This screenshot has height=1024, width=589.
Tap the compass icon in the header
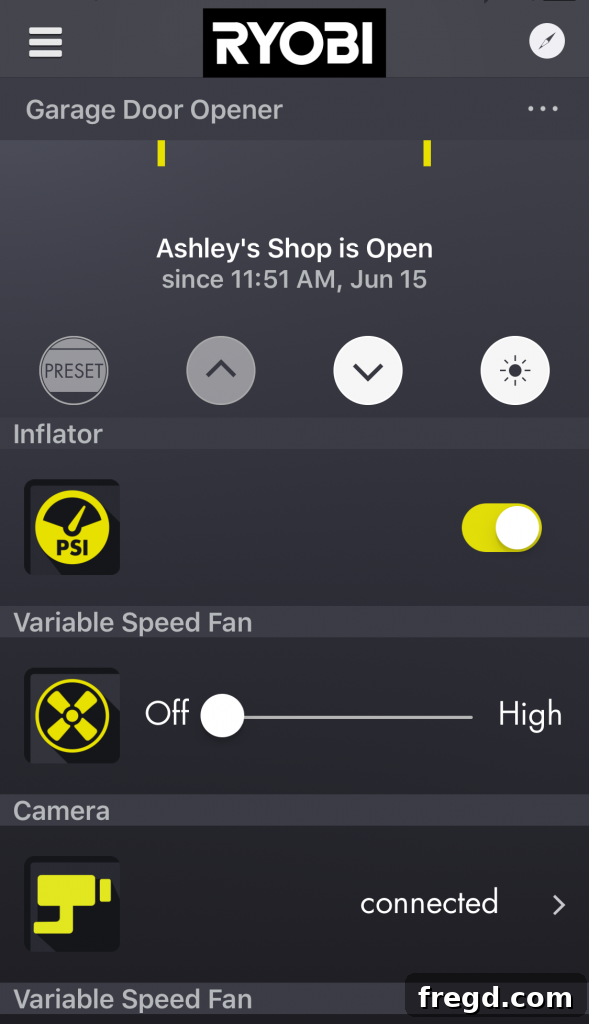pyautogui.click(x=547, y=41)
